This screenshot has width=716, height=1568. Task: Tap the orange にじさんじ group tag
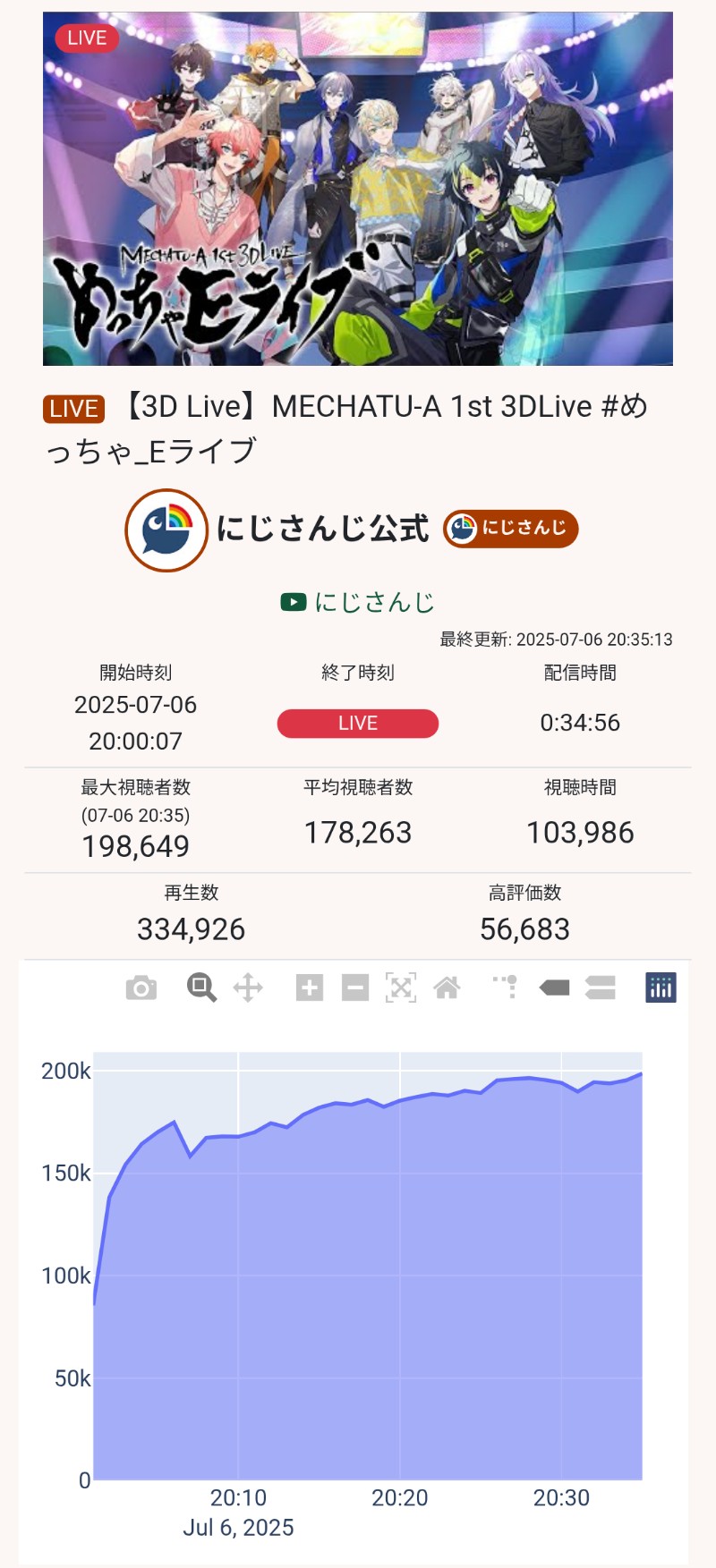click(x=510, y=529)
